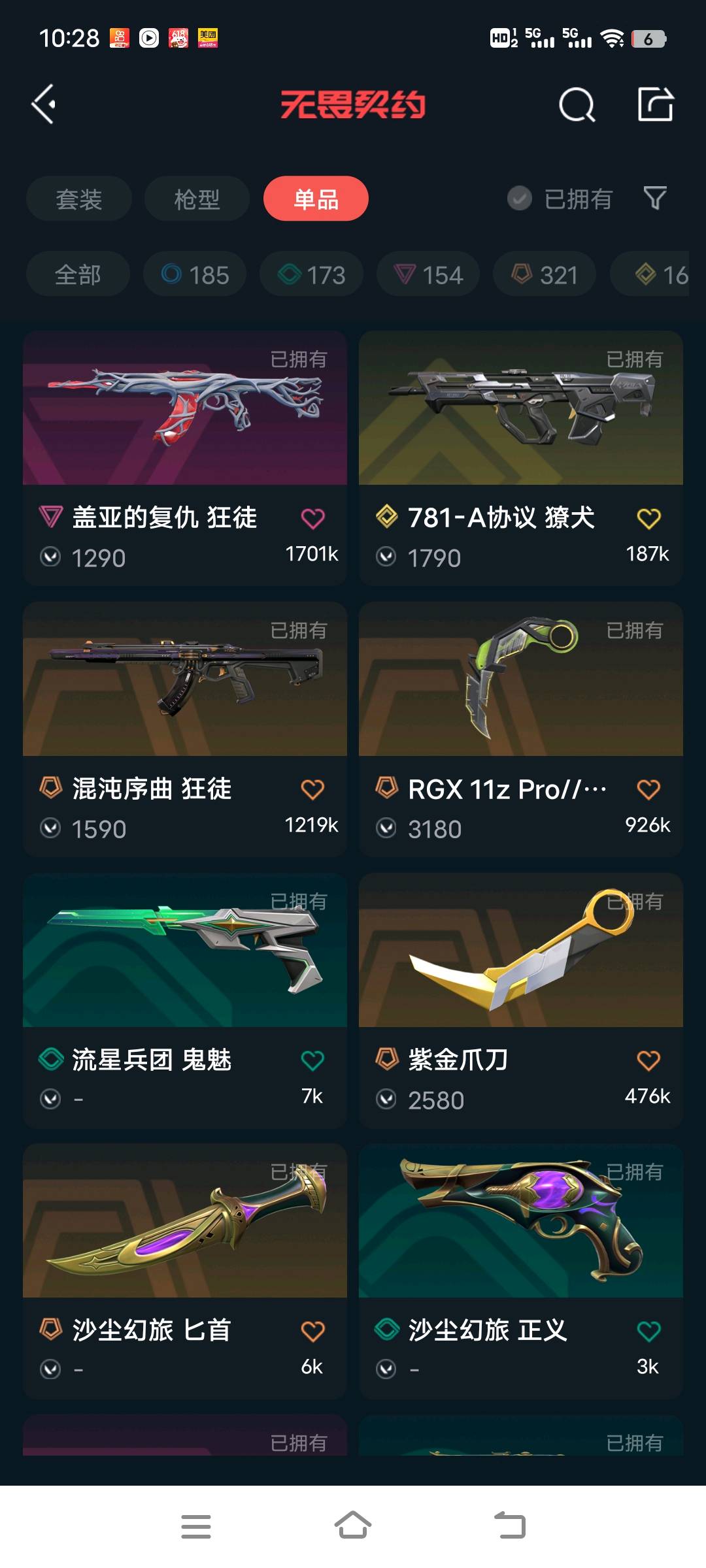Viewport: 706px width, 1568px height.
Task: Open the 沙尘幻旅 正义 skin card
Action: [x=521, y=1271]
